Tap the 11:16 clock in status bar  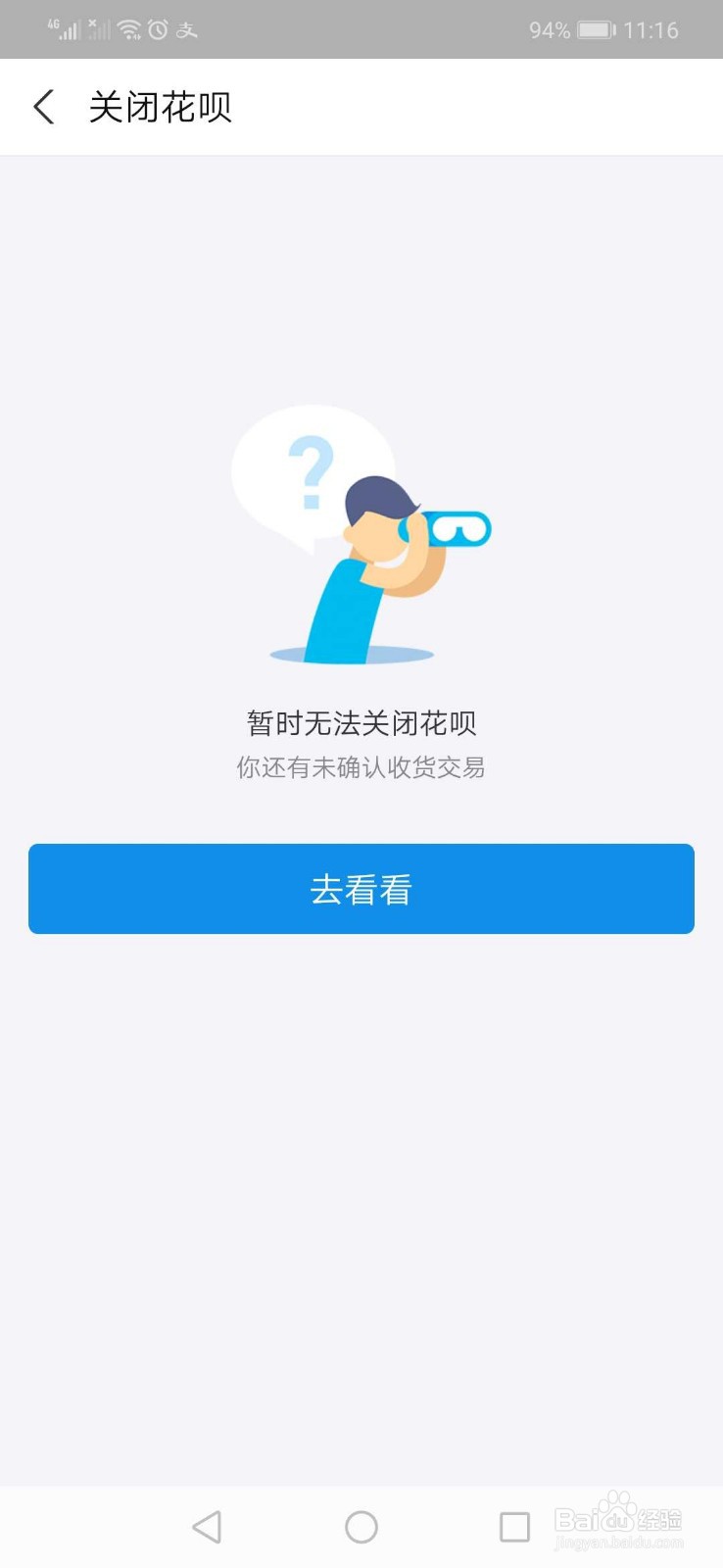click(x=652, y=29)
